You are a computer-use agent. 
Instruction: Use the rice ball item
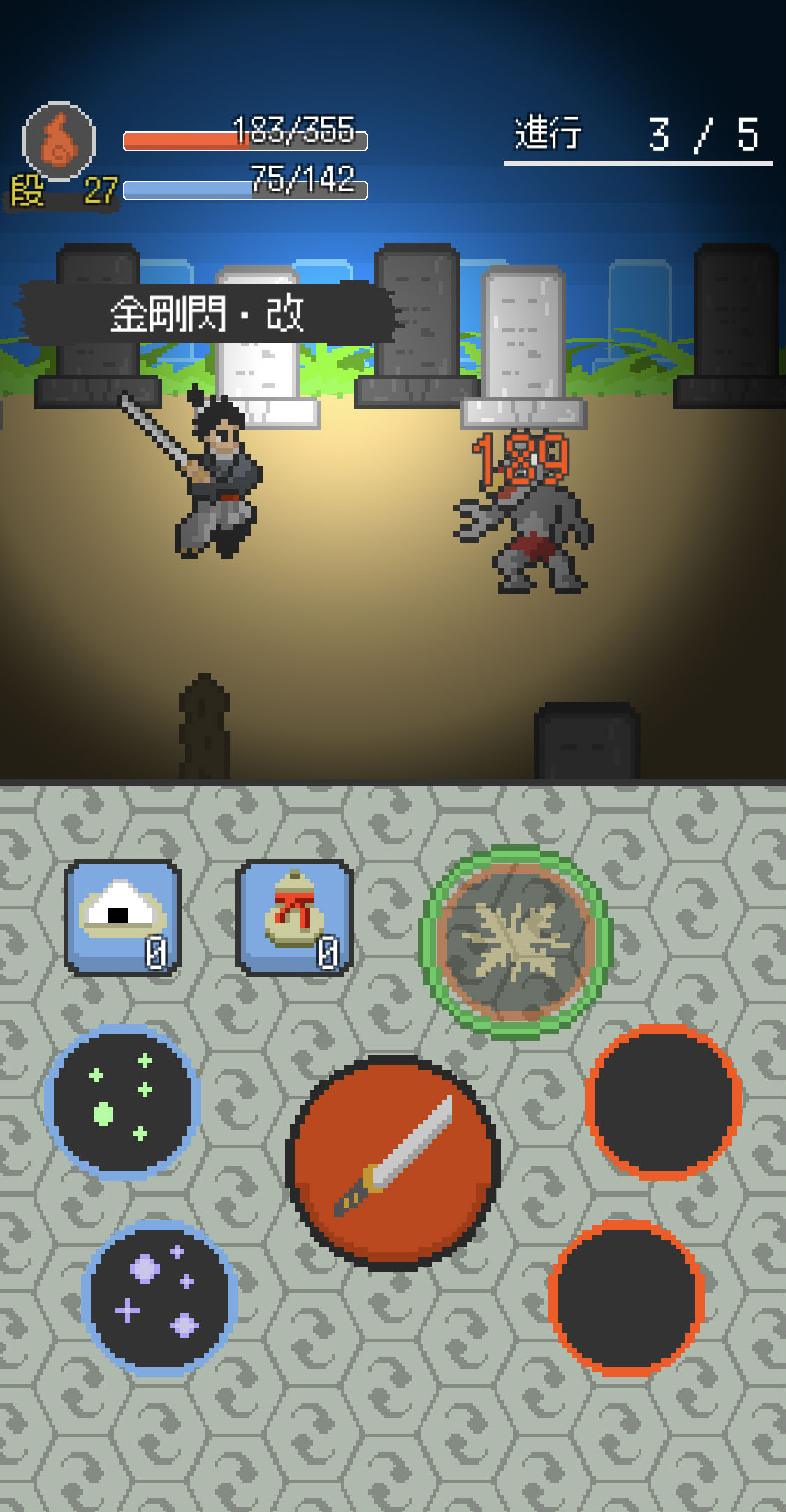point(122,918)
